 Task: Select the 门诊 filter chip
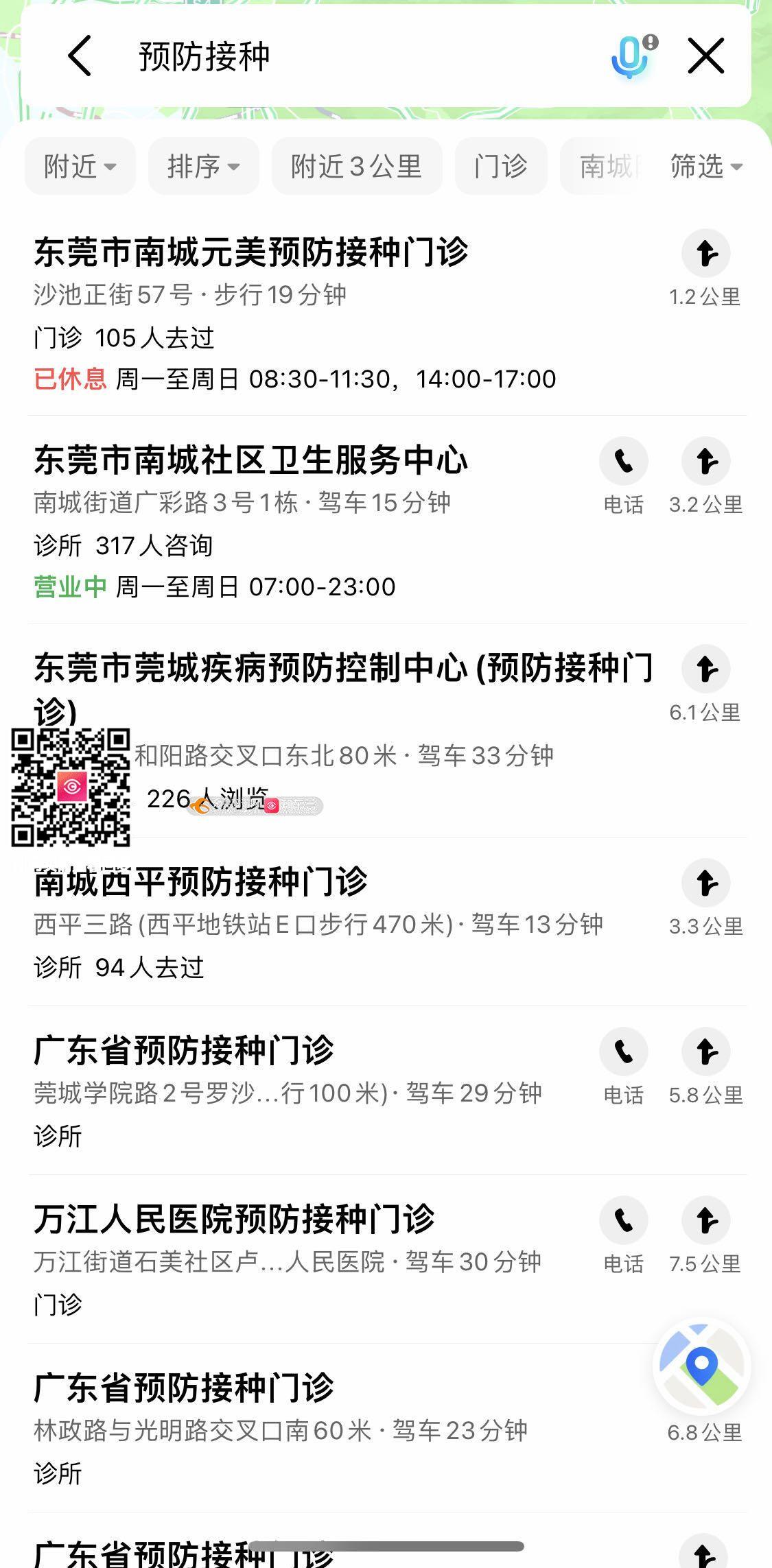click(500, 166)
